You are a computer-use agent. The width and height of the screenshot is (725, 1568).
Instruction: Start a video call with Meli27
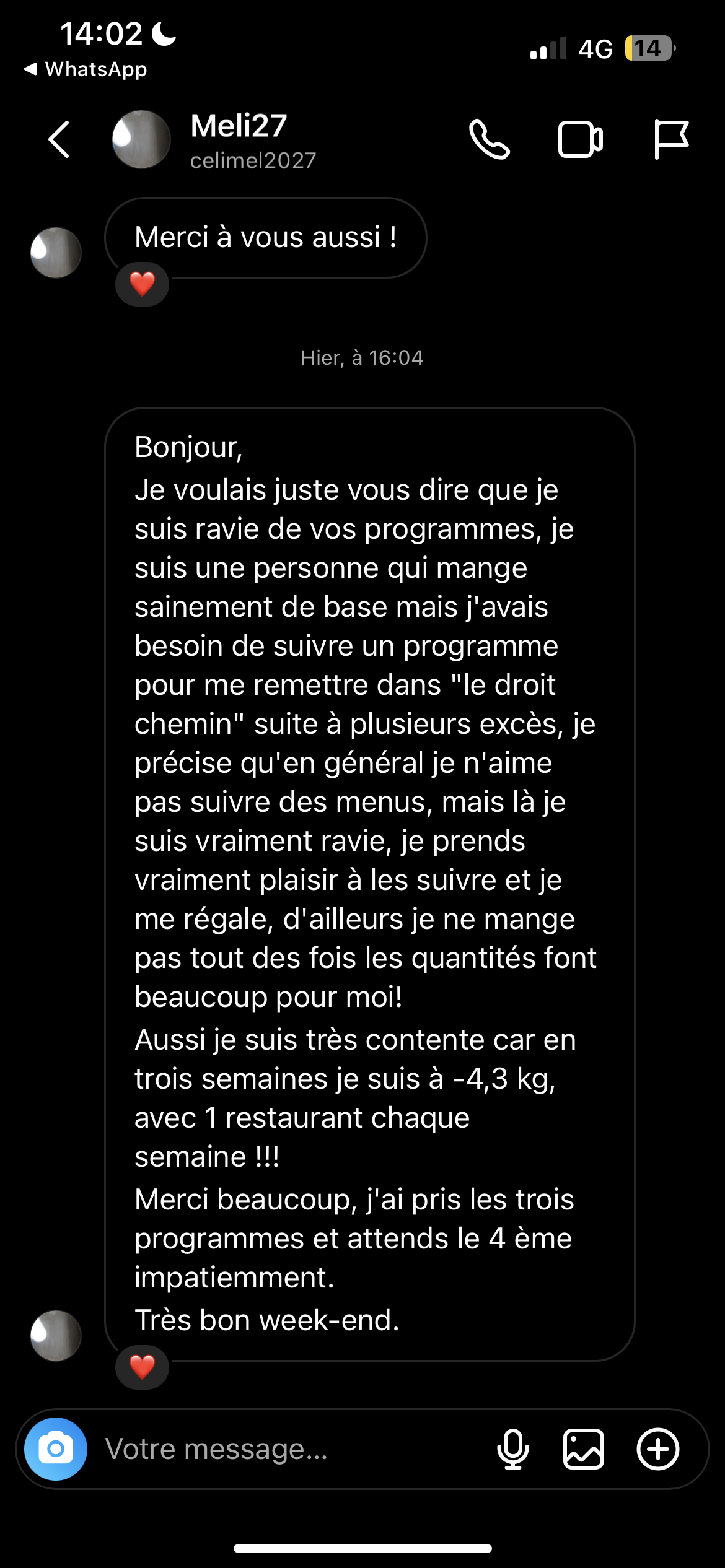click(580, 140)
